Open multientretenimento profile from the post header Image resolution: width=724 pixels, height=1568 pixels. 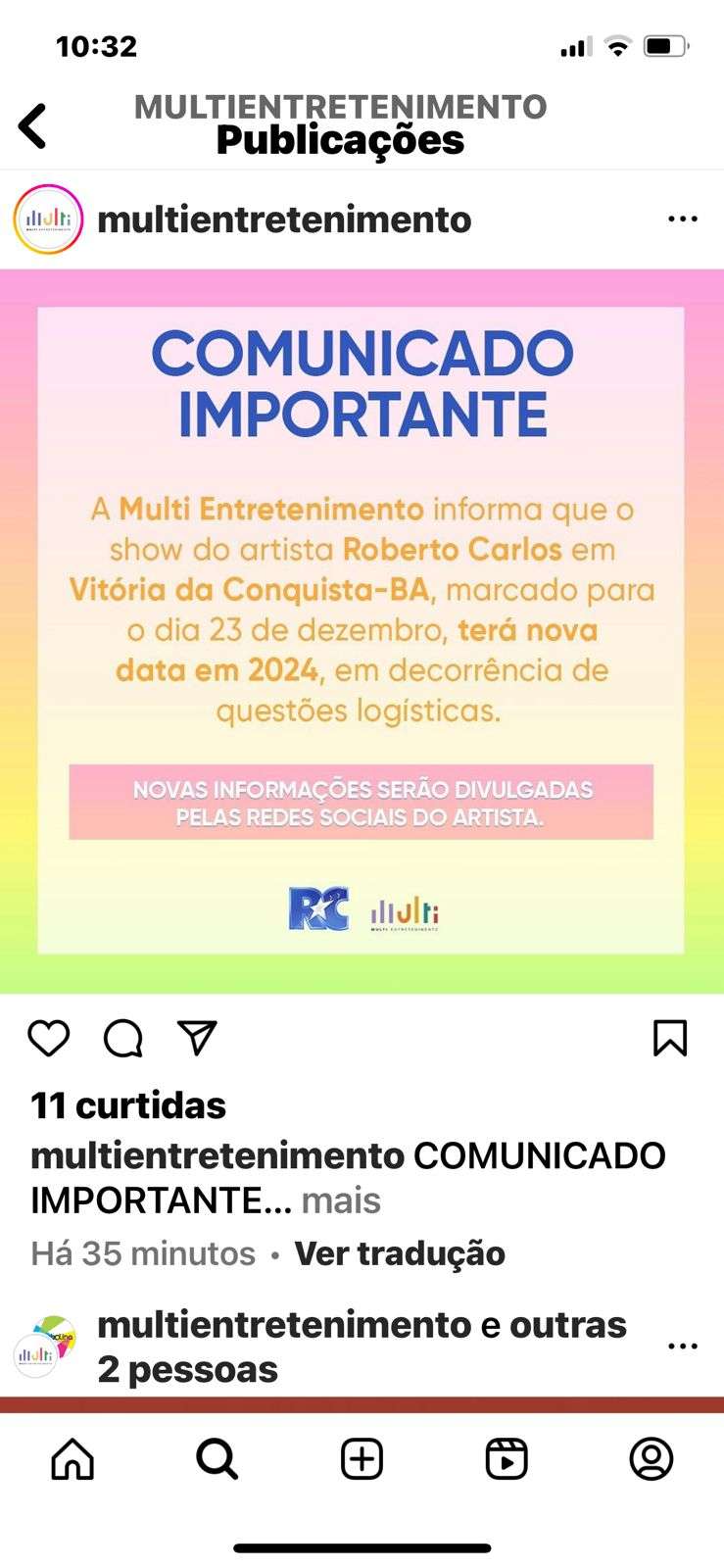[x=284, y=220]
